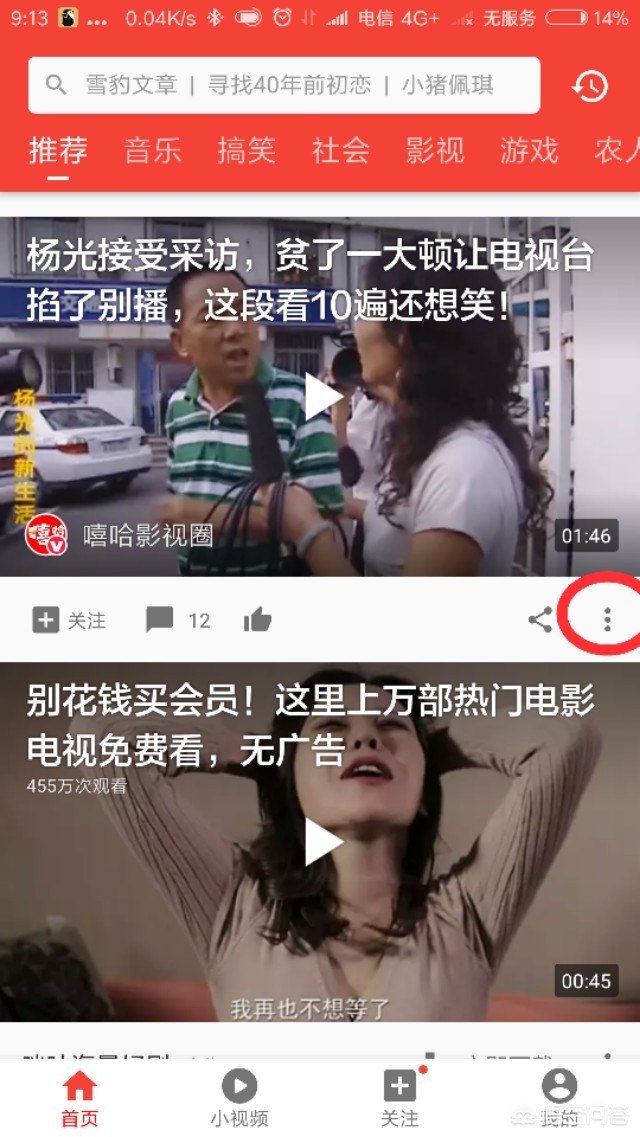The width and height of the screenshot is (640, 1137).
Task: Like the 杨光接受采访 video
Action: point(257,620)
